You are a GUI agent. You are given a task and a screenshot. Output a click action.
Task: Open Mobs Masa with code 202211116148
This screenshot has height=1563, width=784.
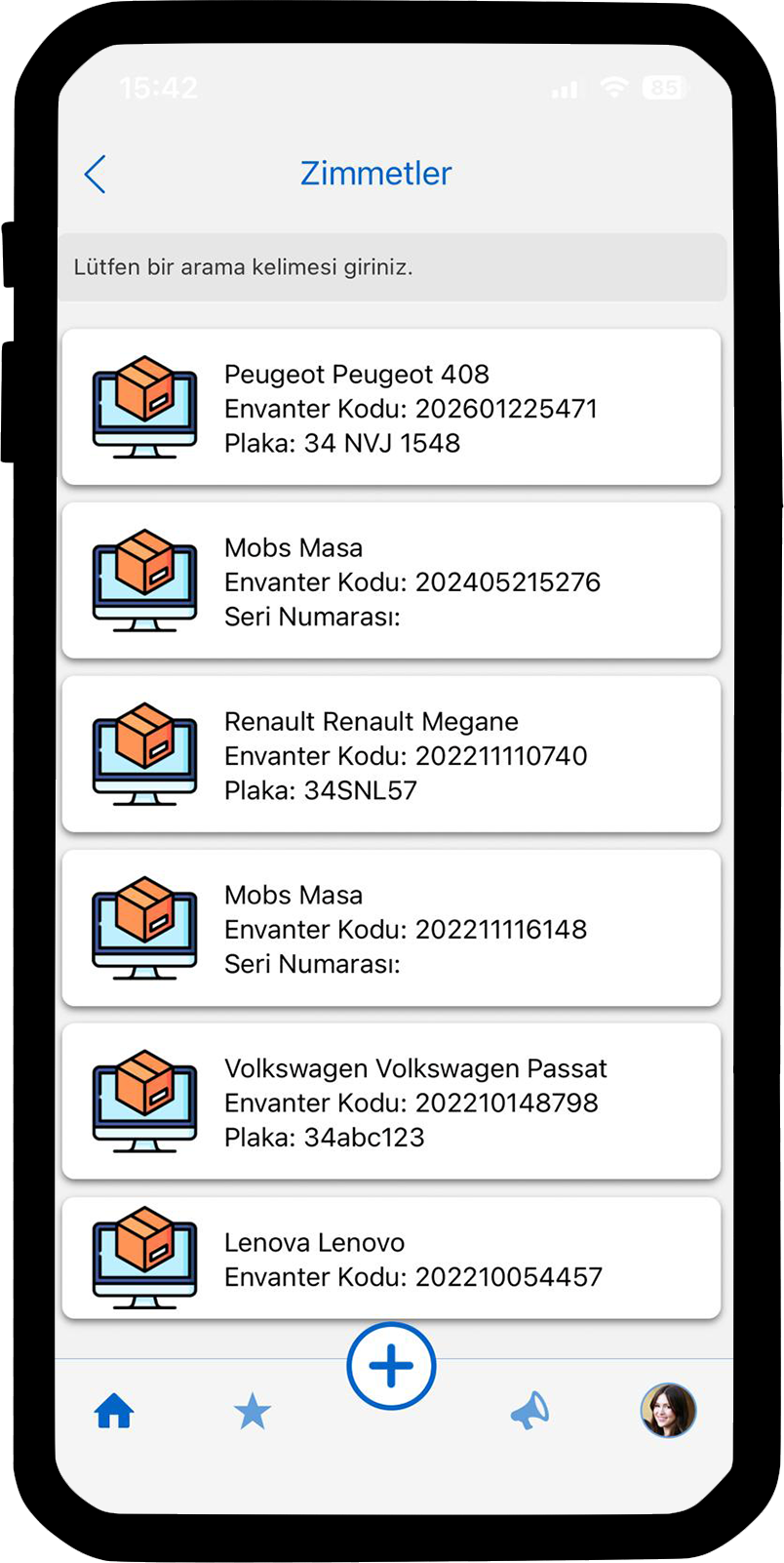(x=390, y=929)
